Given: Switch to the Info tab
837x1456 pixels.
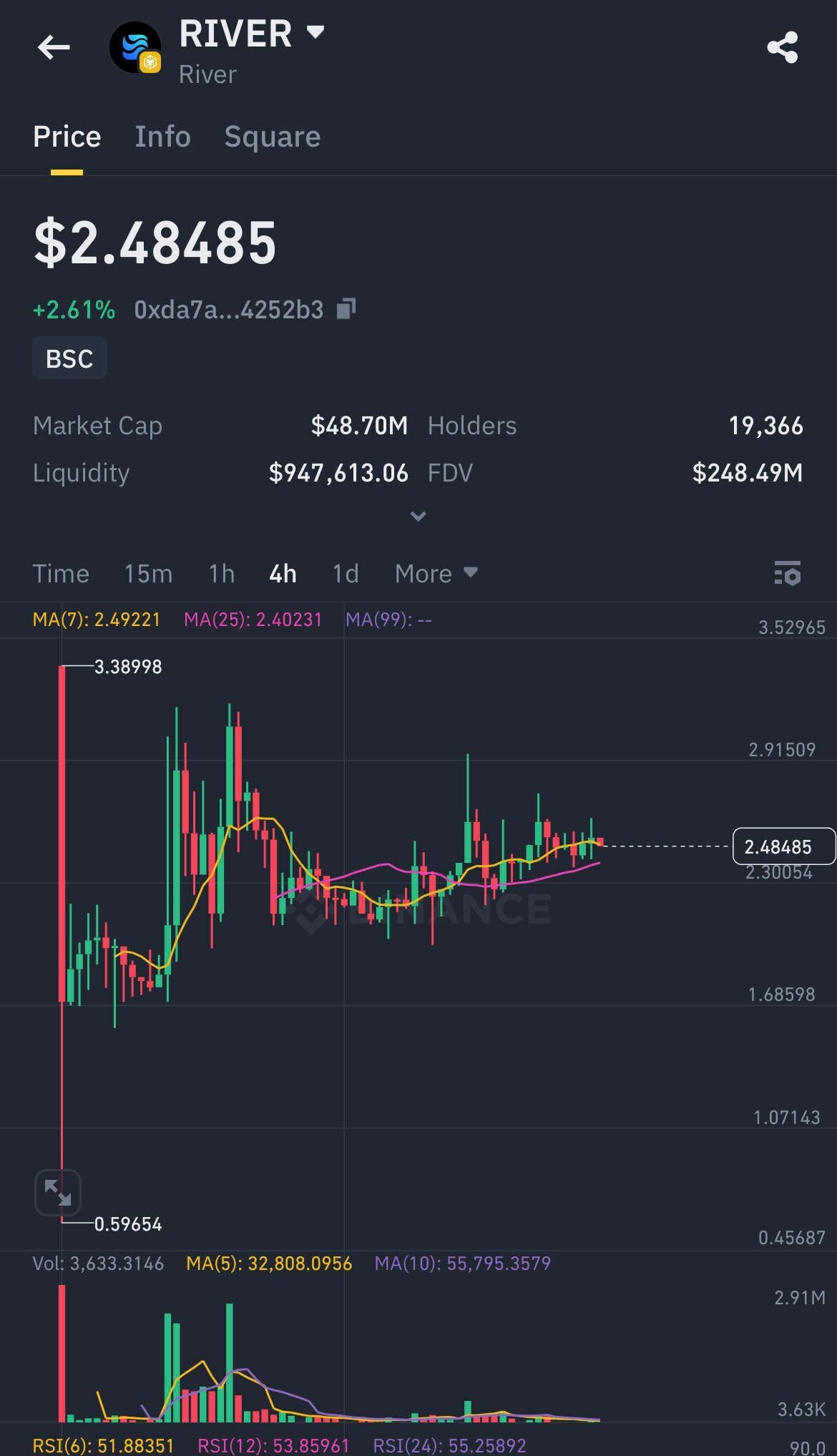Looking at the screenshot, I should pos(162,137).
